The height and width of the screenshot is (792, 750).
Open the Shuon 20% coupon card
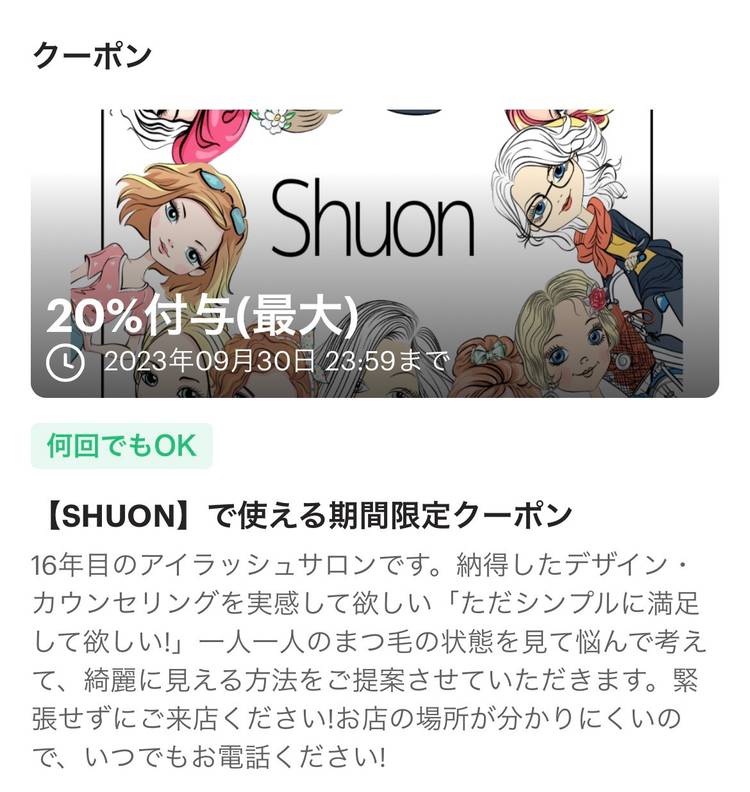point(374,253)
